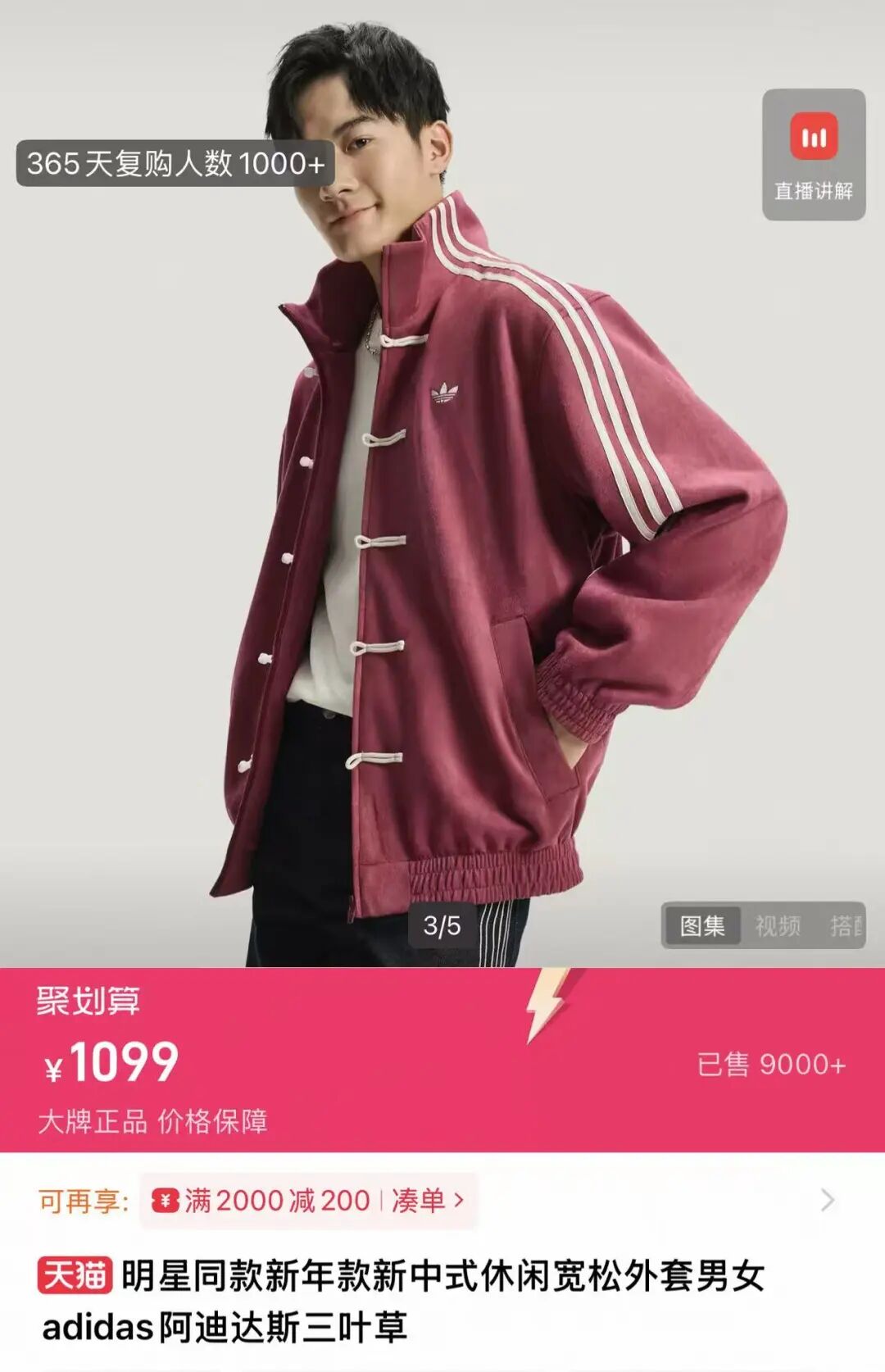Switch to the 搭配 tab
This screenshot has height=1372, width=885.
coord(846,926)
